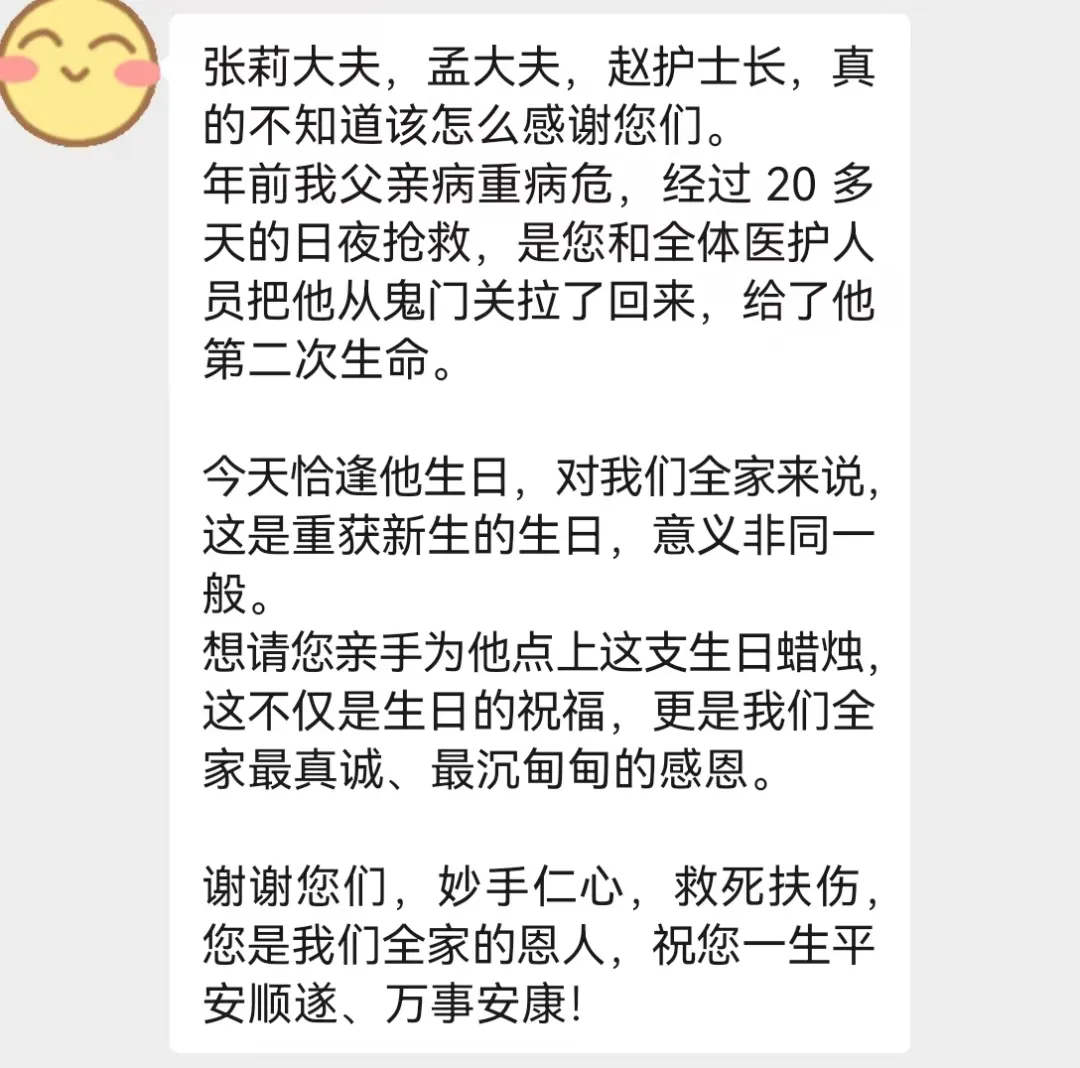Screen dimensions: 1080x1068
Task: Open the sender's smiley-face avatar profile
Action: pyautogui.click(x=78, y=70)
